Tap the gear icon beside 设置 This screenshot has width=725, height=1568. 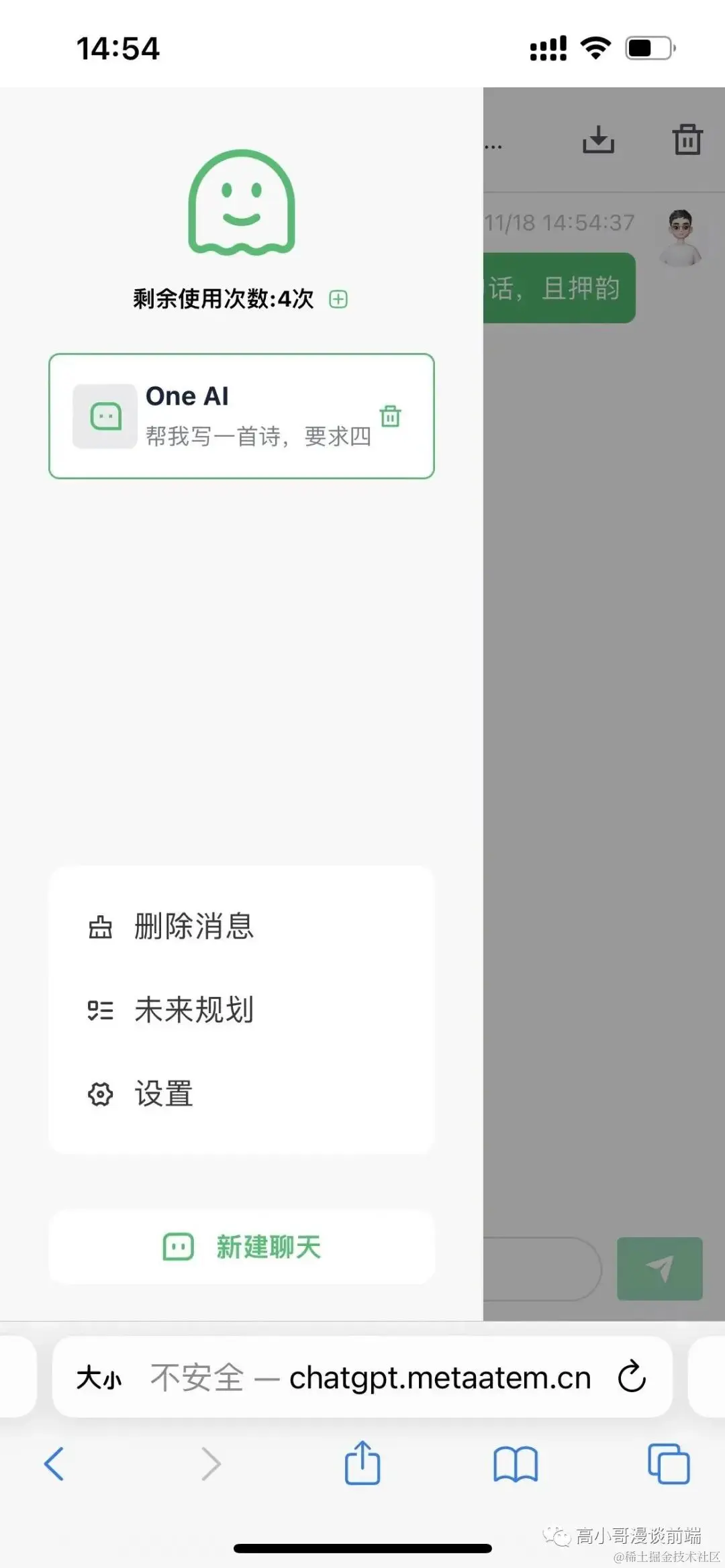[x=99, y=1094]
